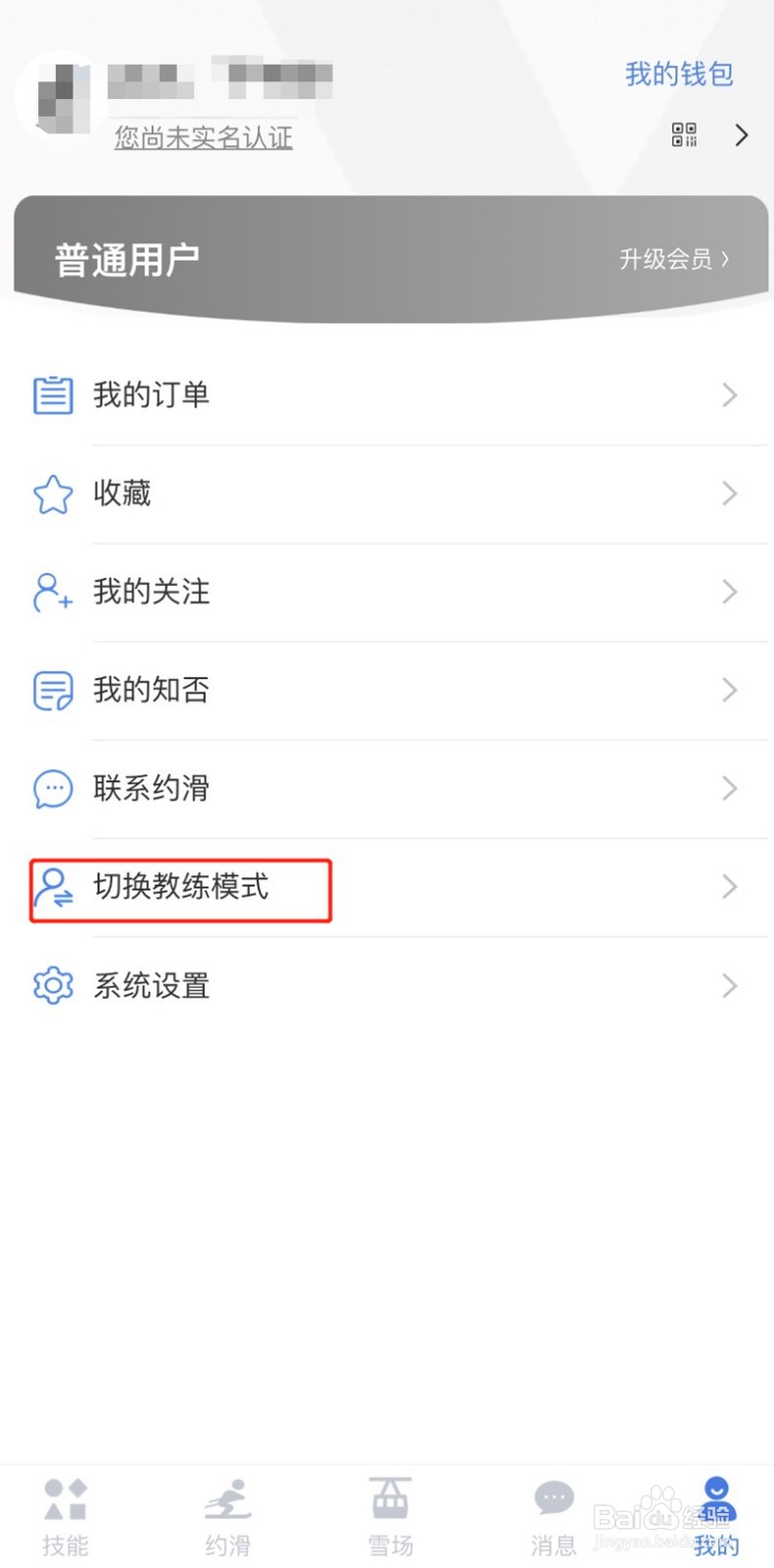Open 我的钱包
Screen dimensions: 774x1568
678,73
